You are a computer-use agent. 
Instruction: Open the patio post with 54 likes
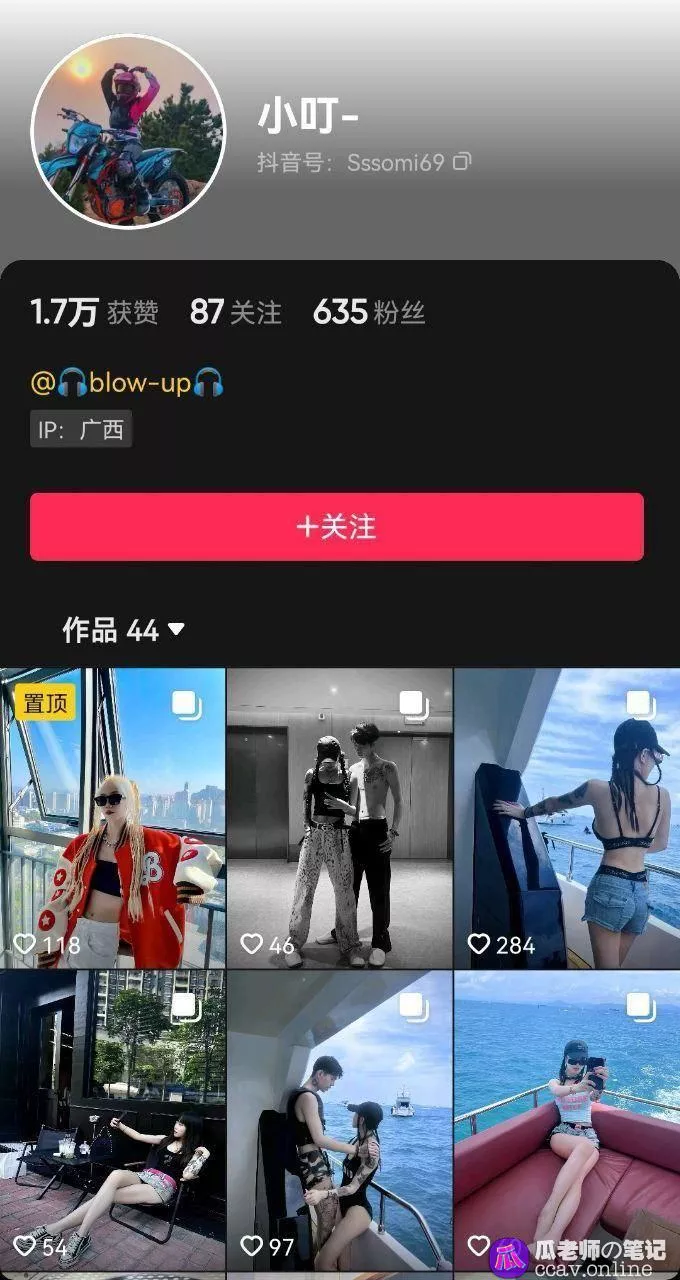112,1120
